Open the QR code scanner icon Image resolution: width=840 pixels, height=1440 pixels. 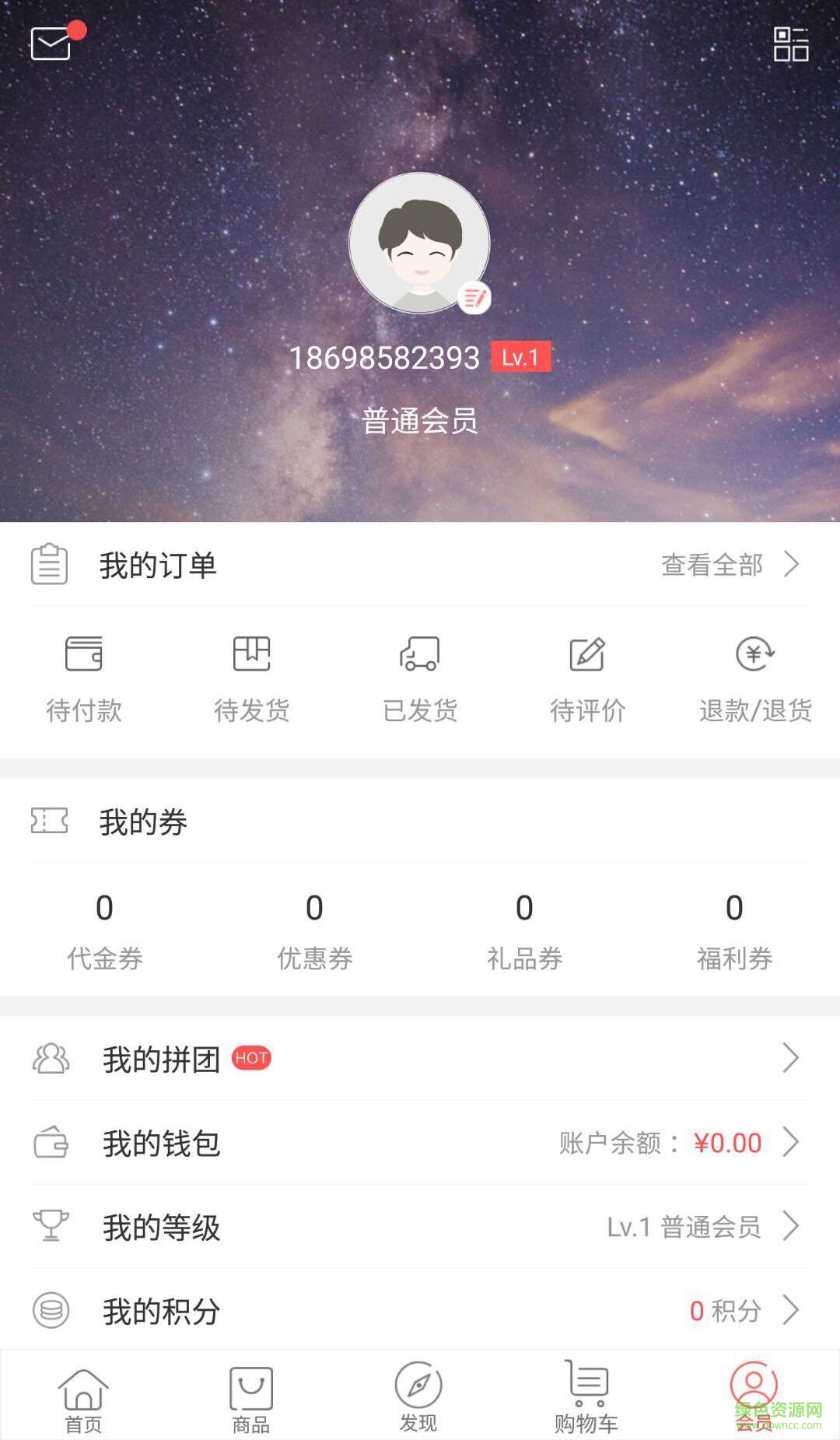click(790, 44)
